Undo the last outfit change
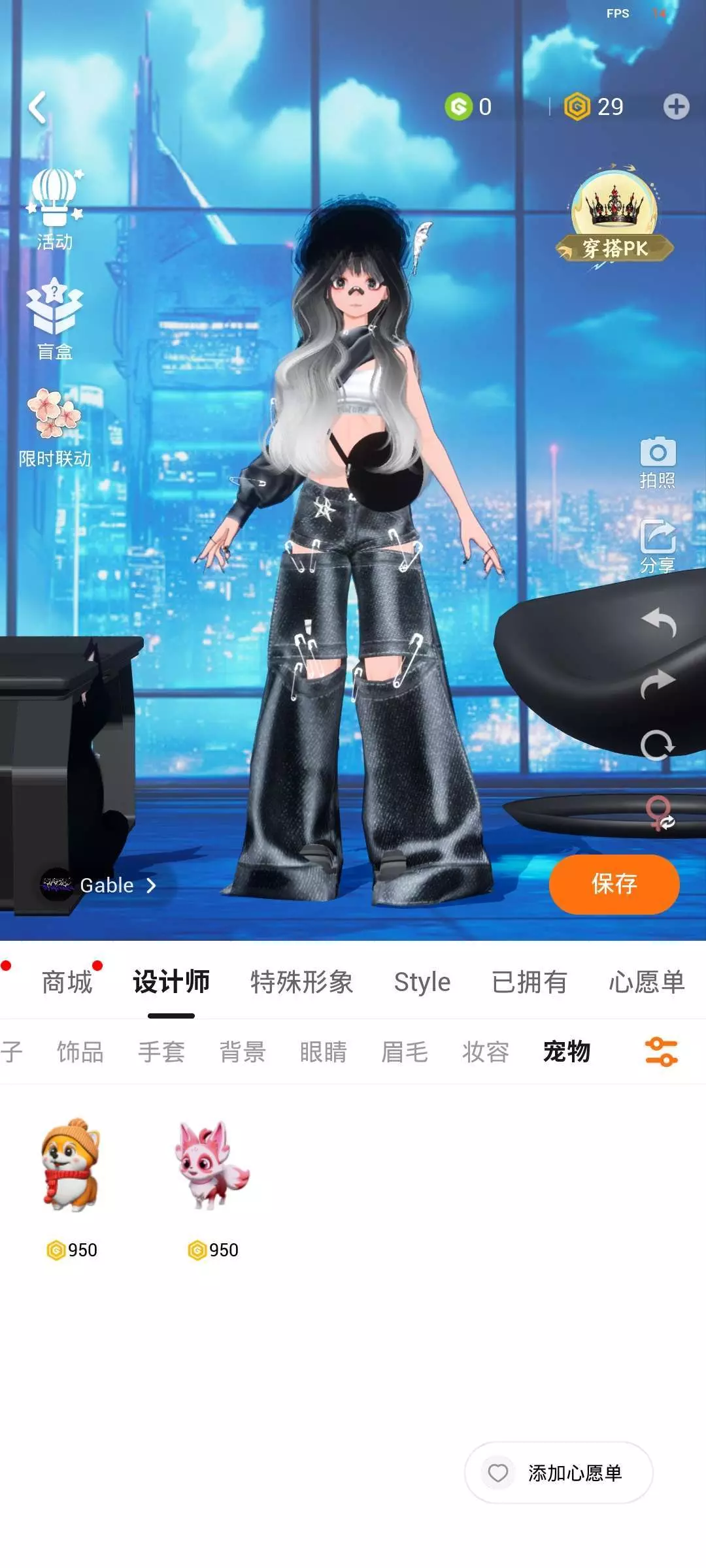This screenshot has height=1568, width=706. pyautogui.click(x=658, y=622)
